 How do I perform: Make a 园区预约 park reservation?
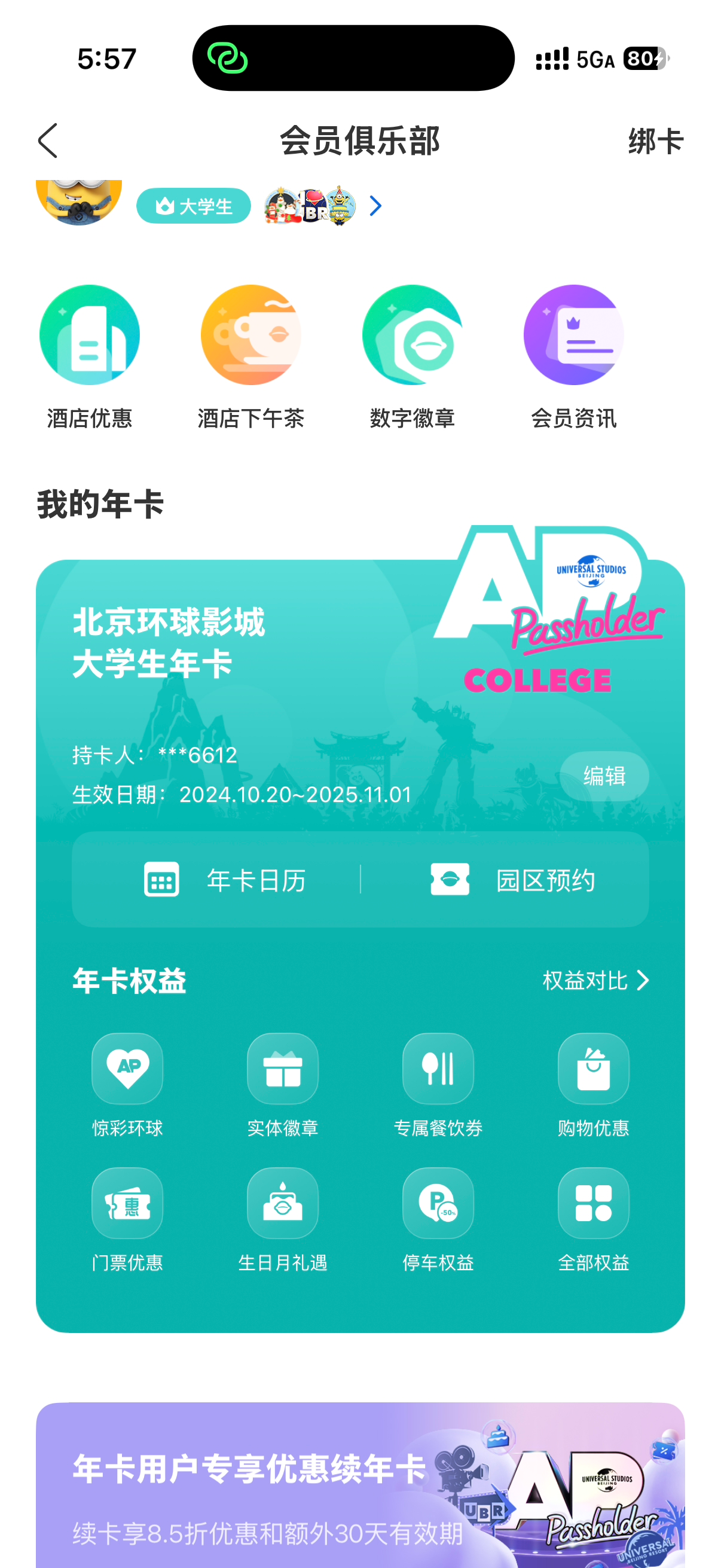point(512,880)
